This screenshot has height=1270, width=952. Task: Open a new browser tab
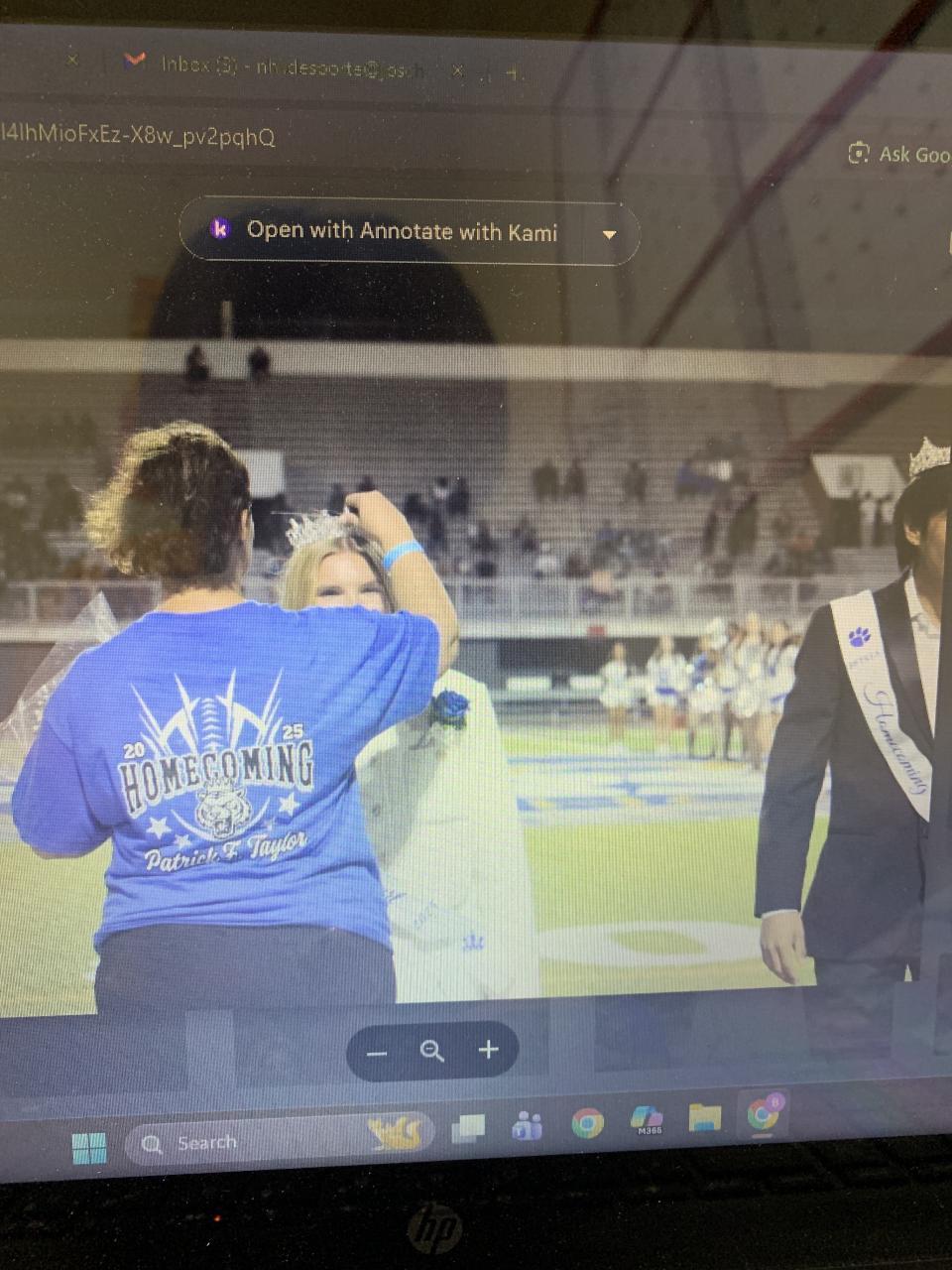[x=513, y=72]
